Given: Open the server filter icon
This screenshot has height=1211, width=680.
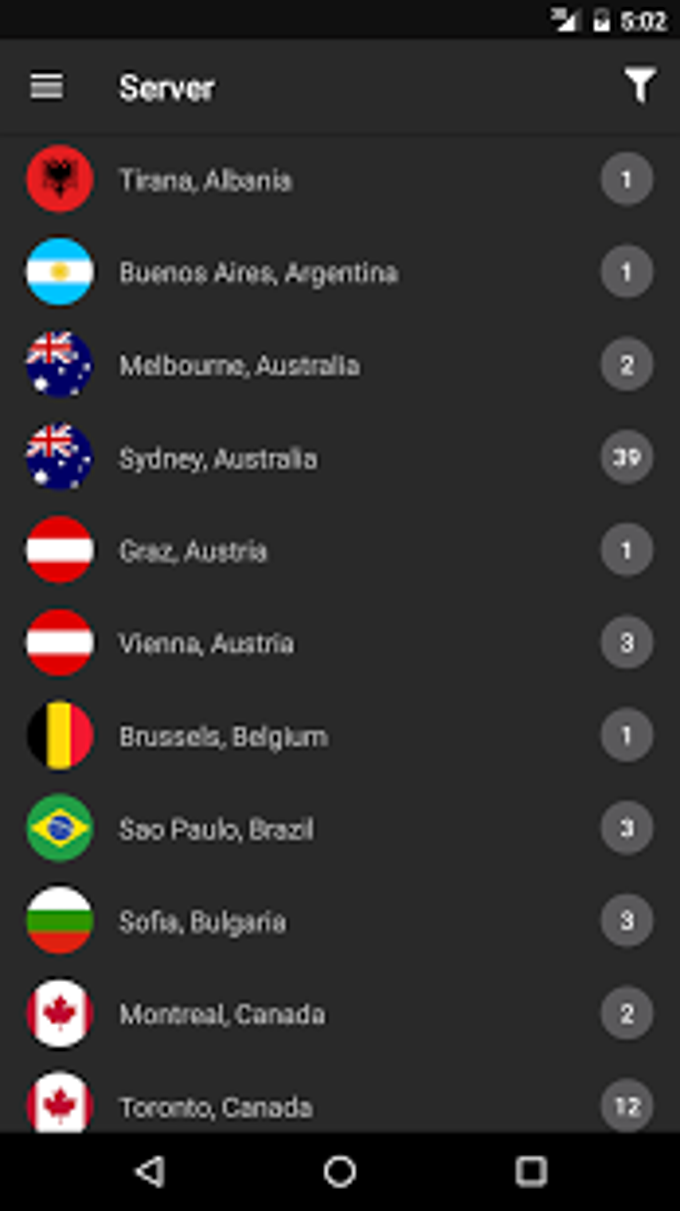Looking at the screenshot, I should click(640, 87).
